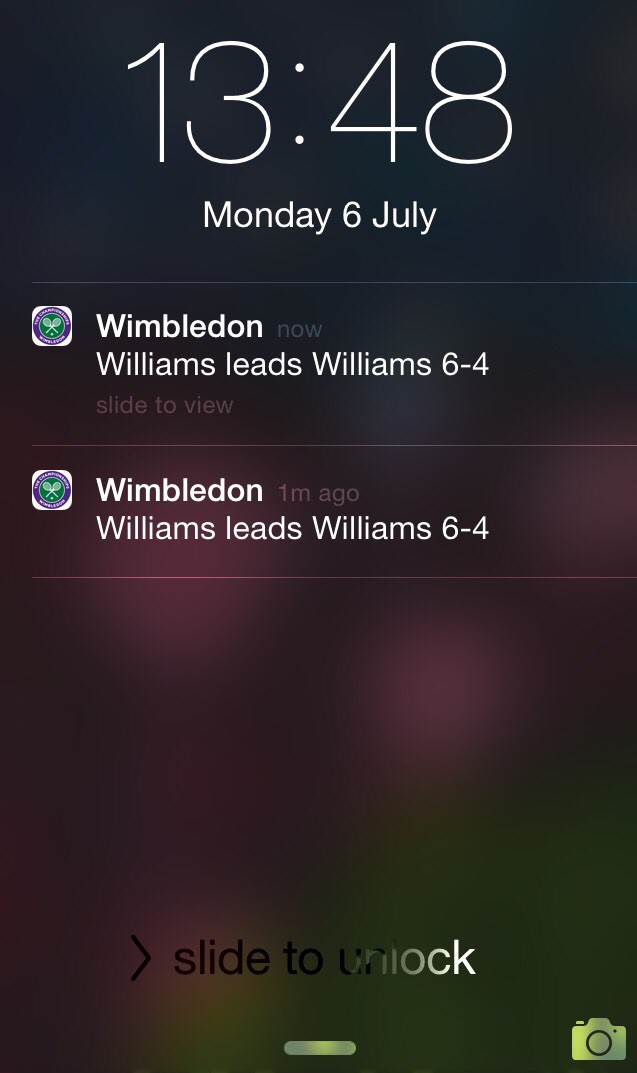Open the camera shortcut icon
The image size is (637, 1073).
coord(598,1038)
